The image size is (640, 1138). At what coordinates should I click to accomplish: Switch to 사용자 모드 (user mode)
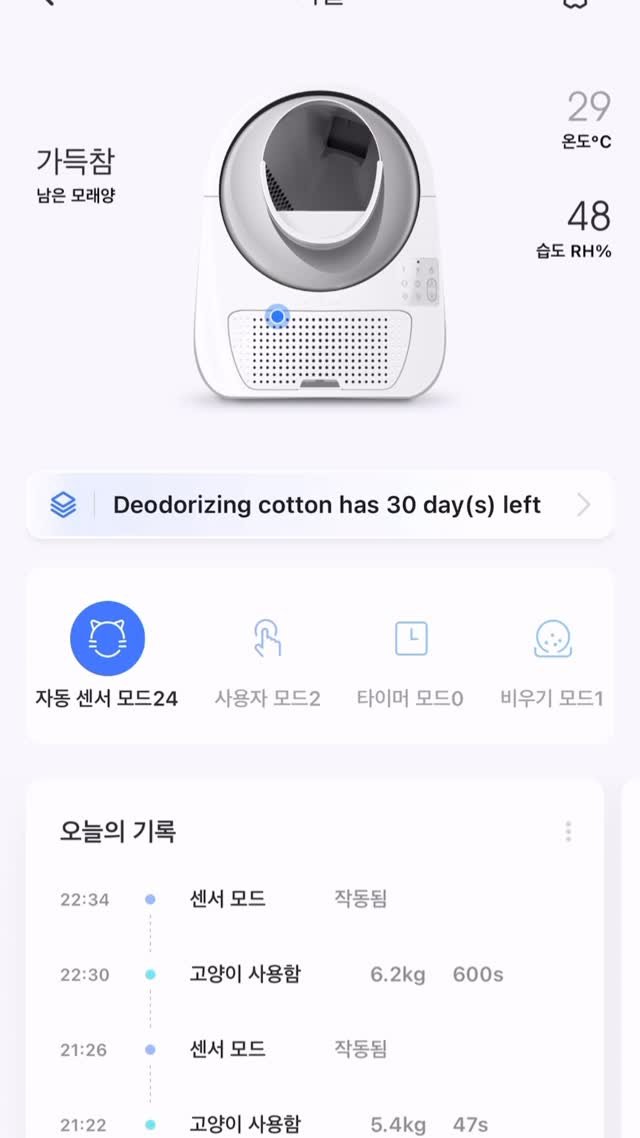click(267, 639)
